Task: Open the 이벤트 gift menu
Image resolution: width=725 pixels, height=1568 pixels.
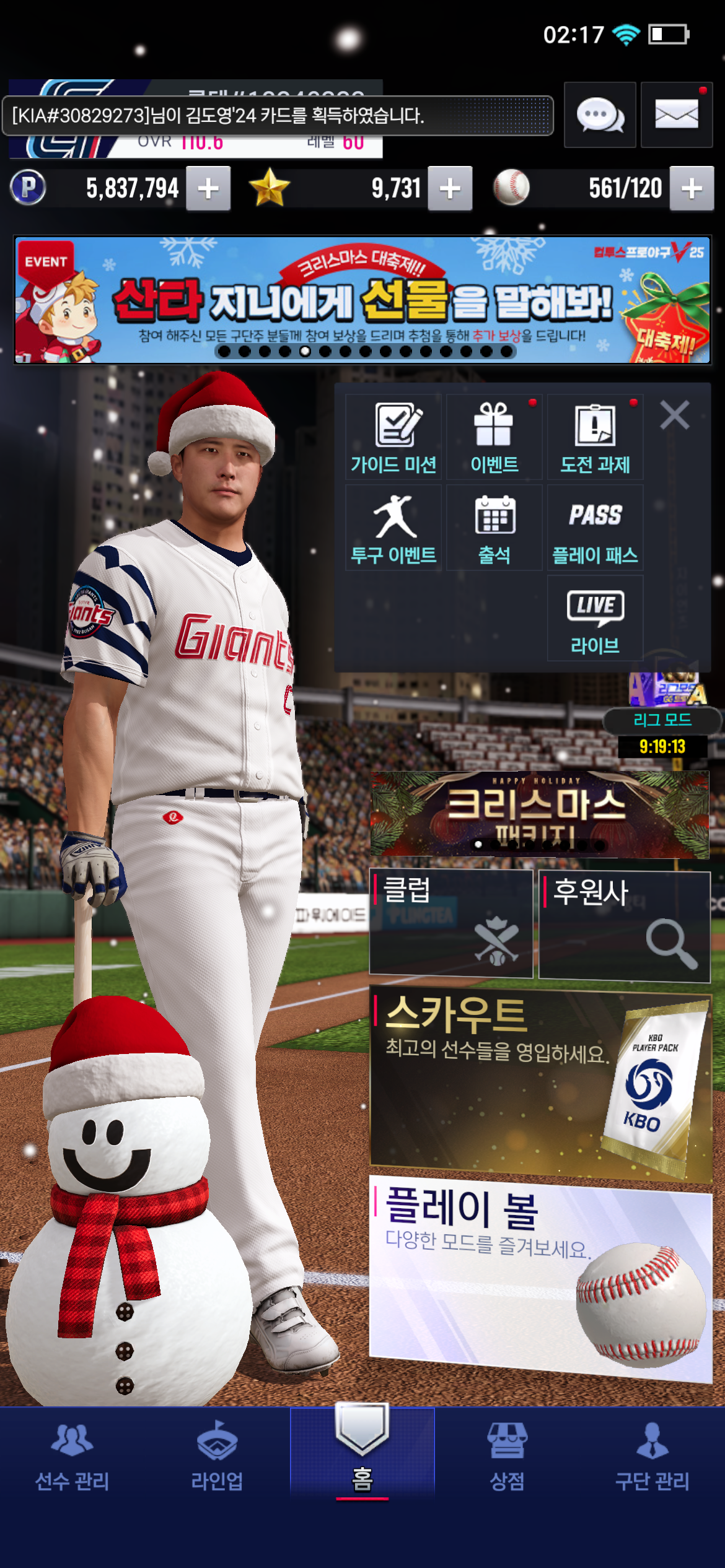Action: click(x=494, y=437)
